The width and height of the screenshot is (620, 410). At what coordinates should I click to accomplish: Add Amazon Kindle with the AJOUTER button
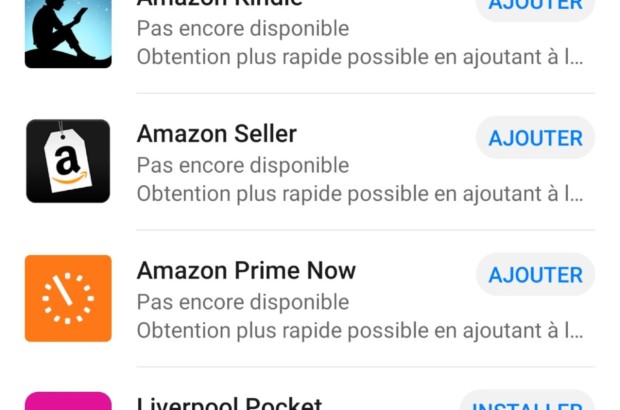point(535,7)
